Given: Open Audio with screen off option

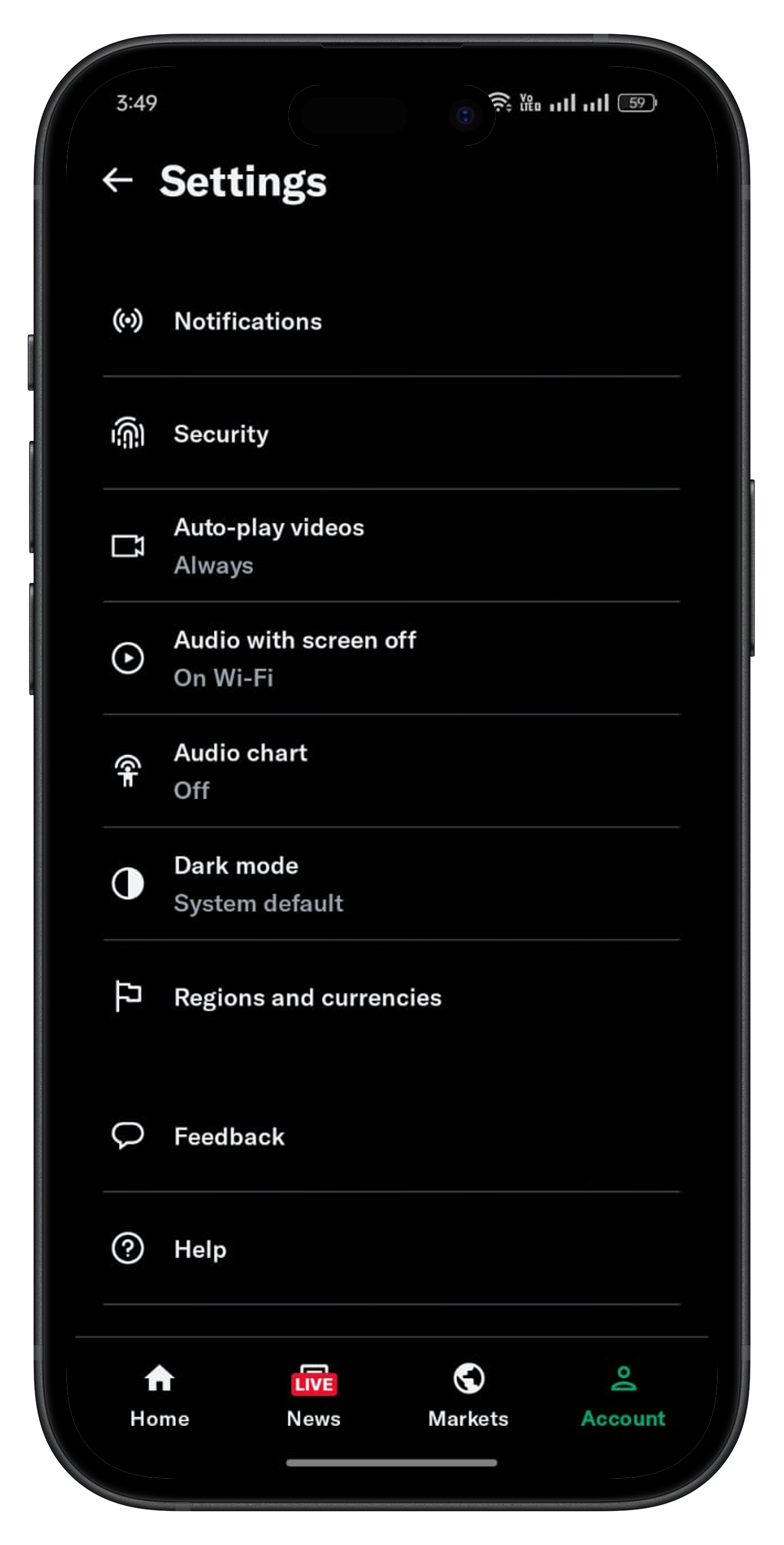Looking at the screenshot, I should (294, 658).
